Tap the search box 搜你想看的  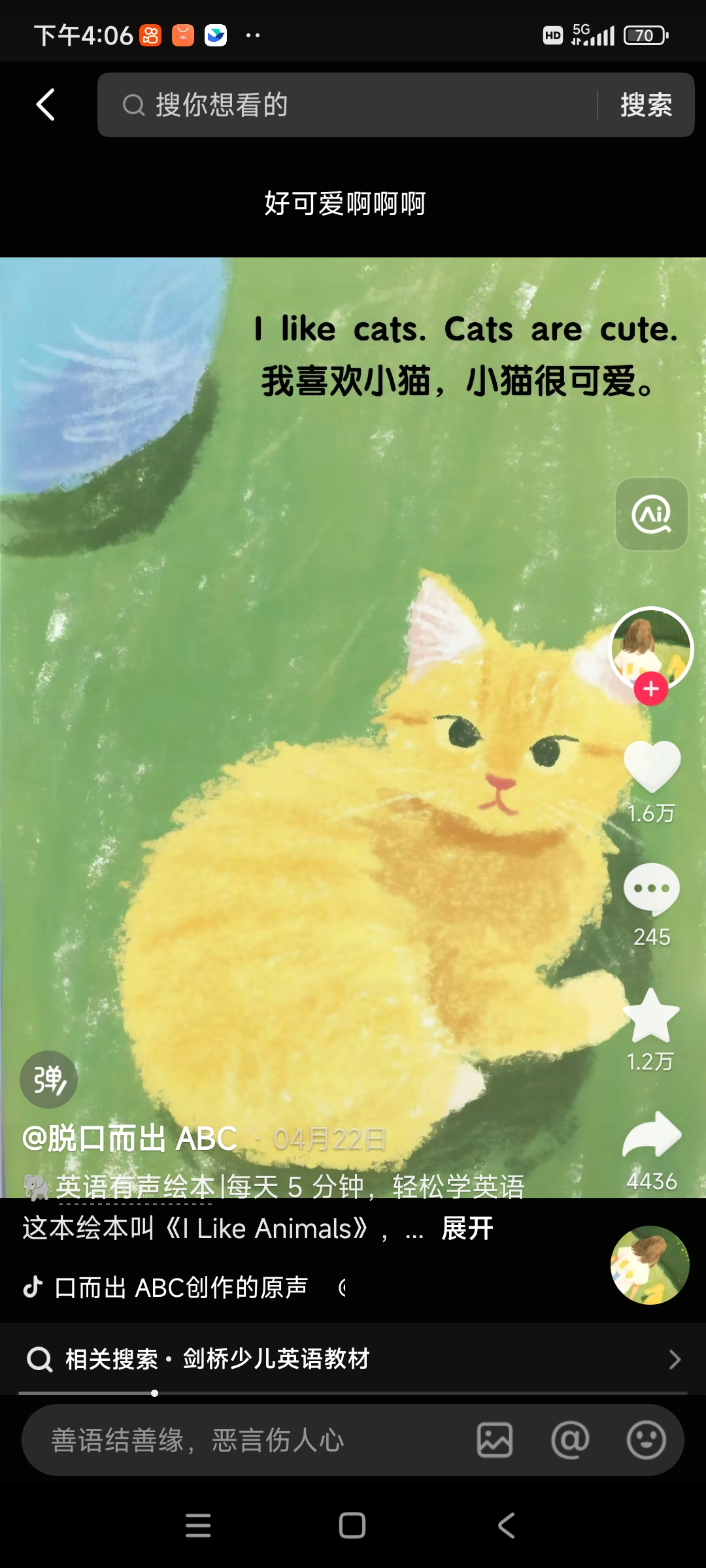pyautogui.click(x=346, y=105)
